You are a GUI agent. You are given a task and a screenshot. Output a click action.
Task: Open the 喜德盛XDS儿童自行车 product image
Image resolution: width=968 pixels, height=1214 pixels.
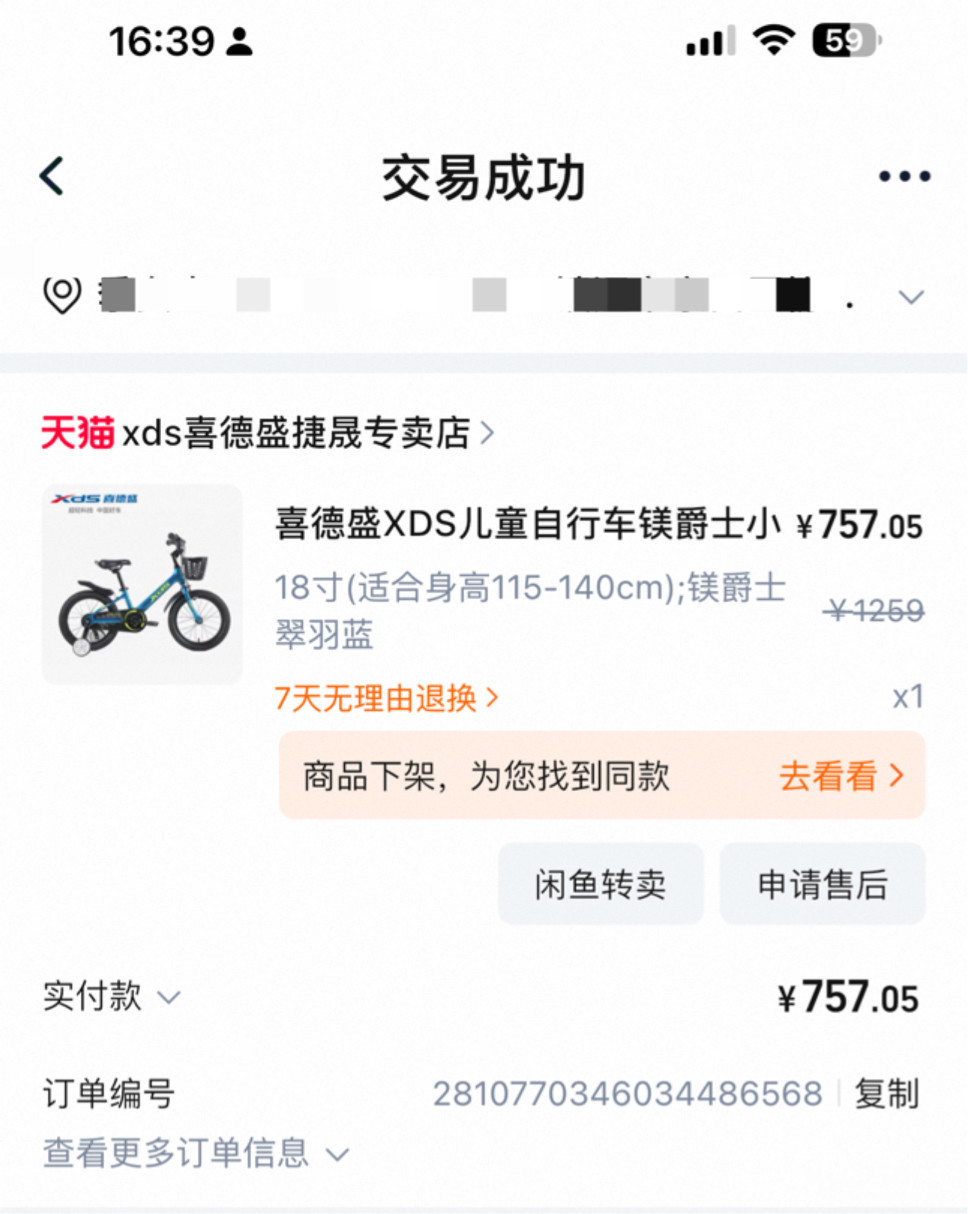point(142,585)
